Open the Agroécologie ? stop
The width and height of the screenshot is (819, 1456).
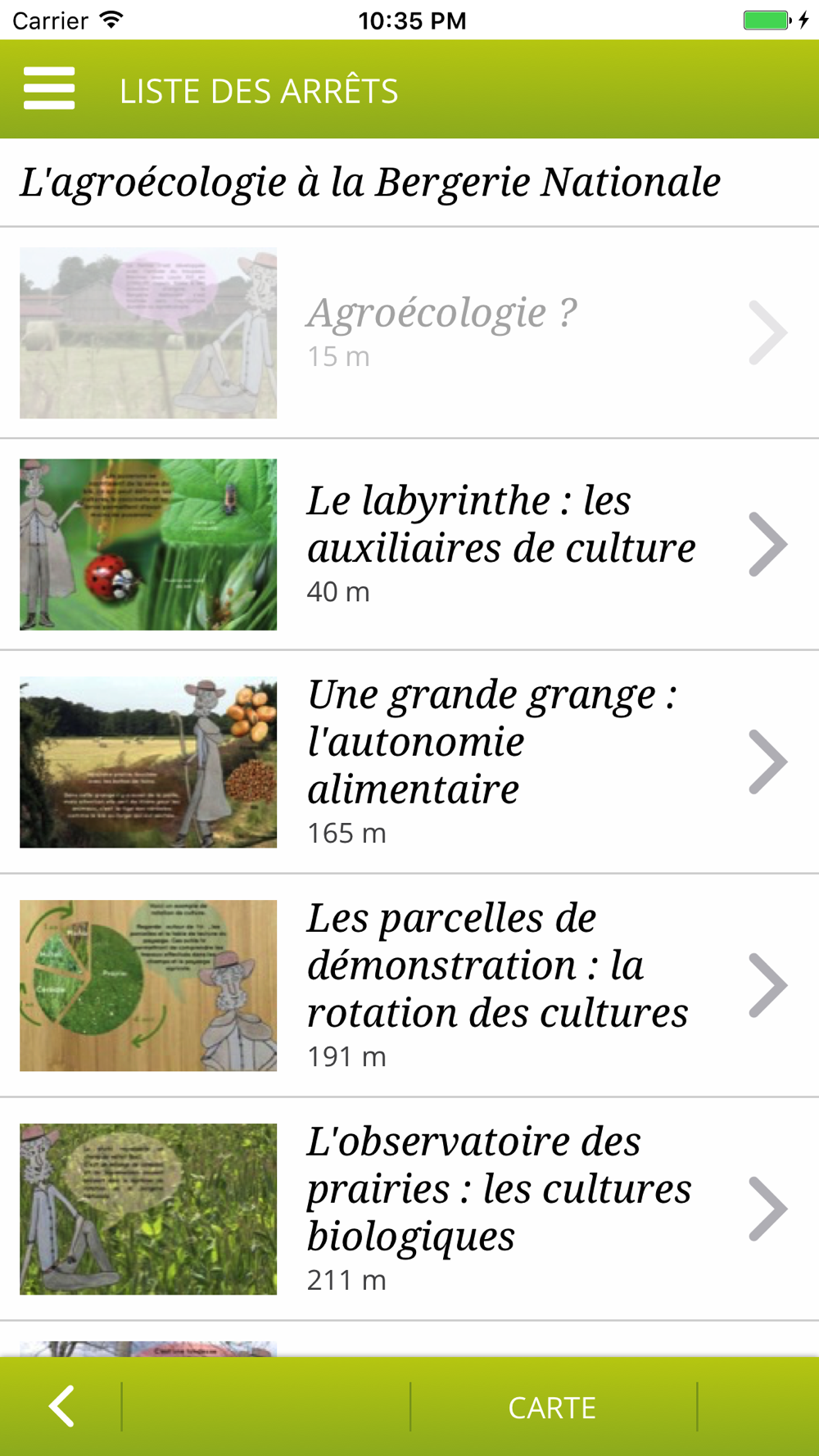(x=442, y=332)
